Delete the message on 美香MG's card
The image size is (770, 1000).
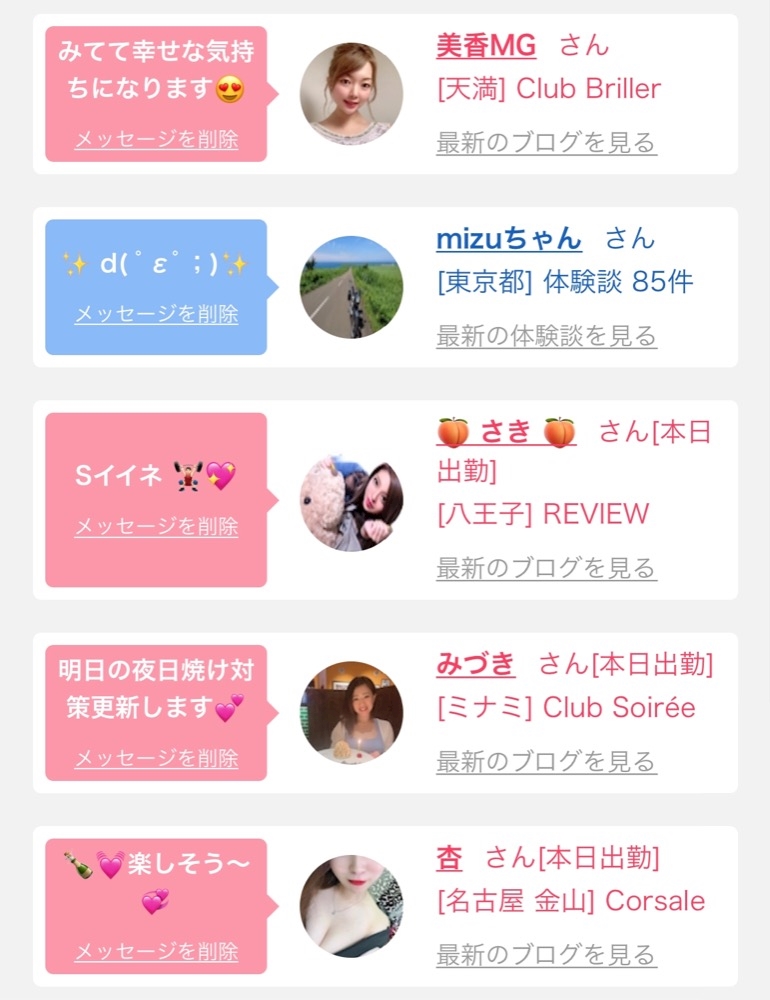[x=156, y=139]
